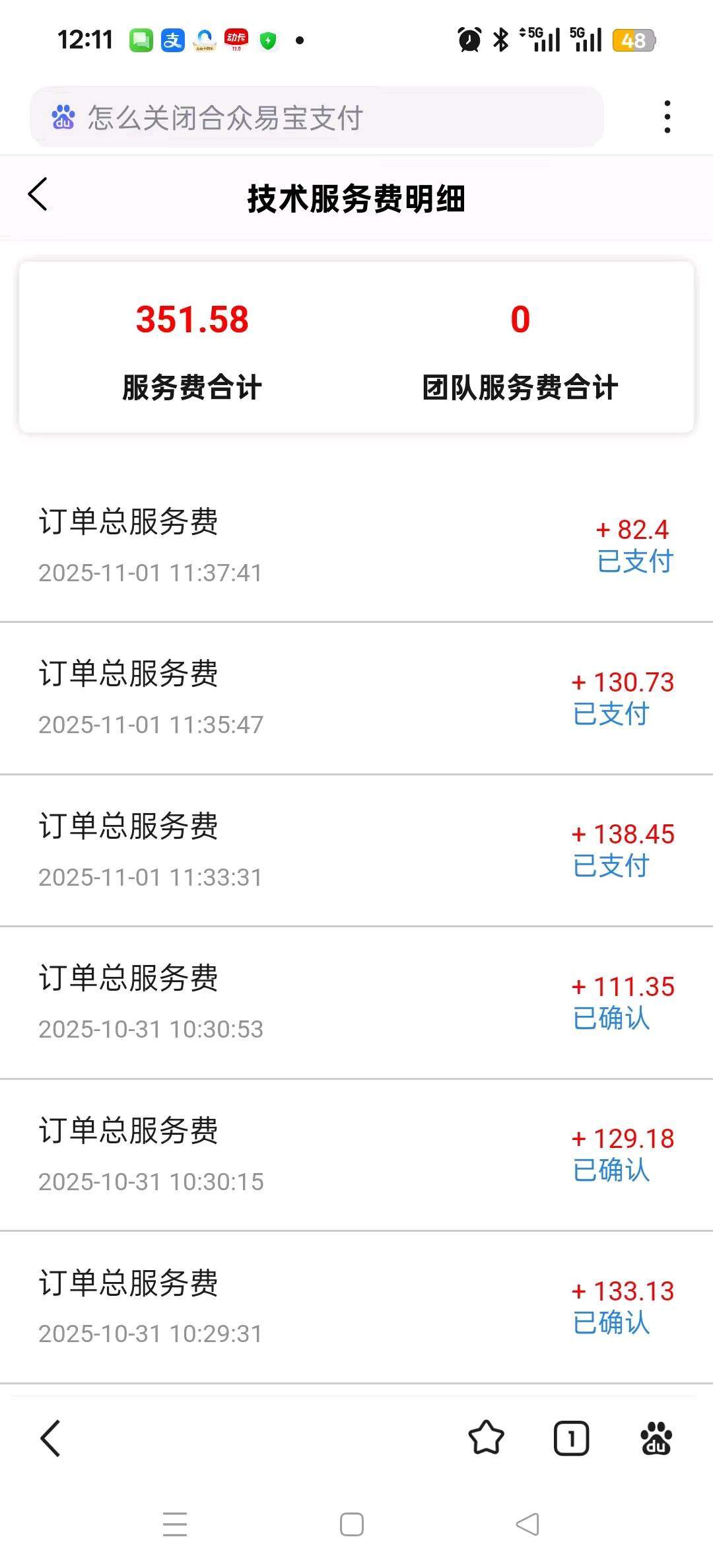This screenshot has width=713, height=1568.
Task: Tap the system back triangle navigation button
Action: pyautogui.click(x=525, y=1526)
